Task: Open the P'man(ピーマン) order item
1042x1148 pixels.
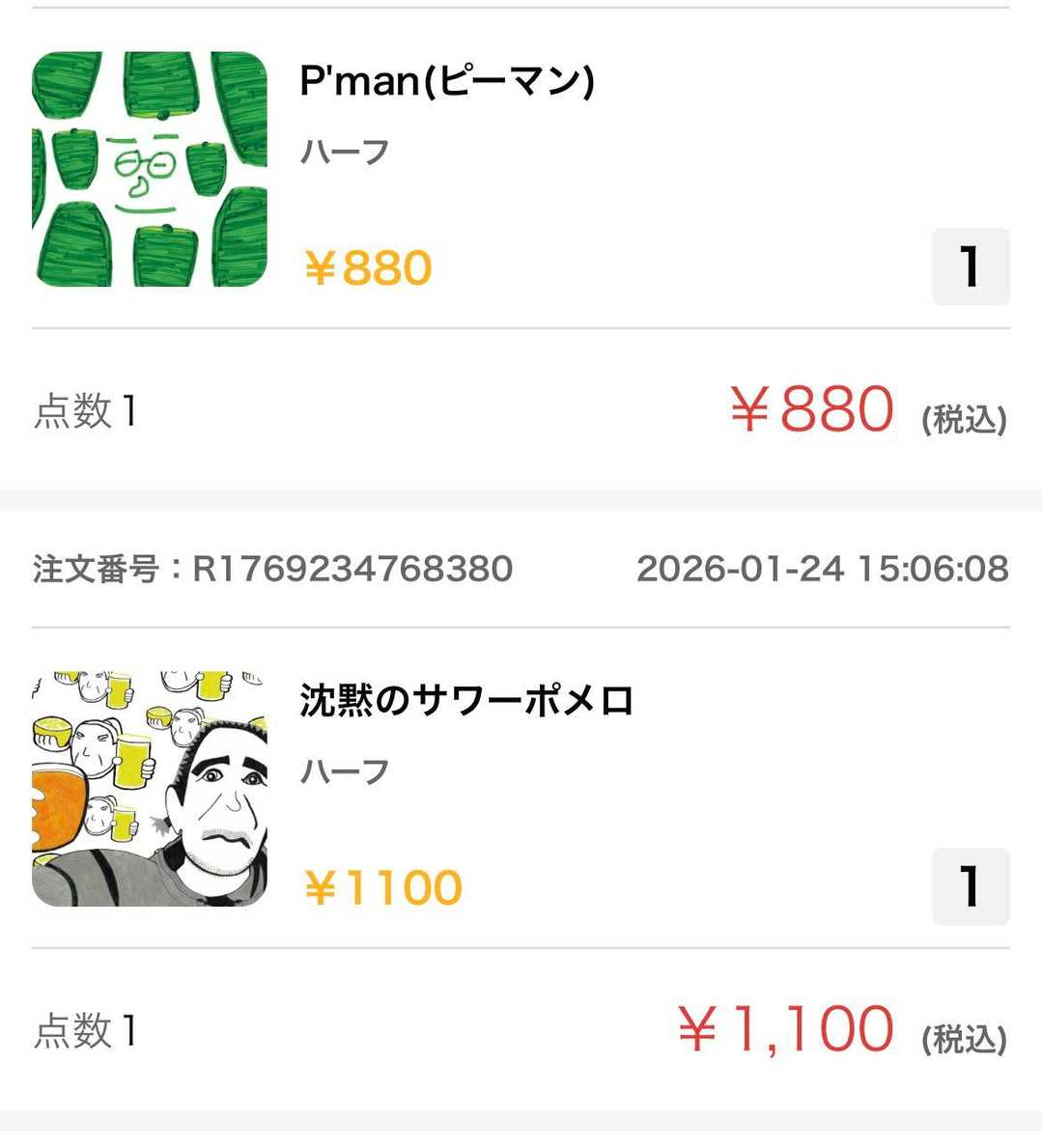Action: tap(446, 81)
